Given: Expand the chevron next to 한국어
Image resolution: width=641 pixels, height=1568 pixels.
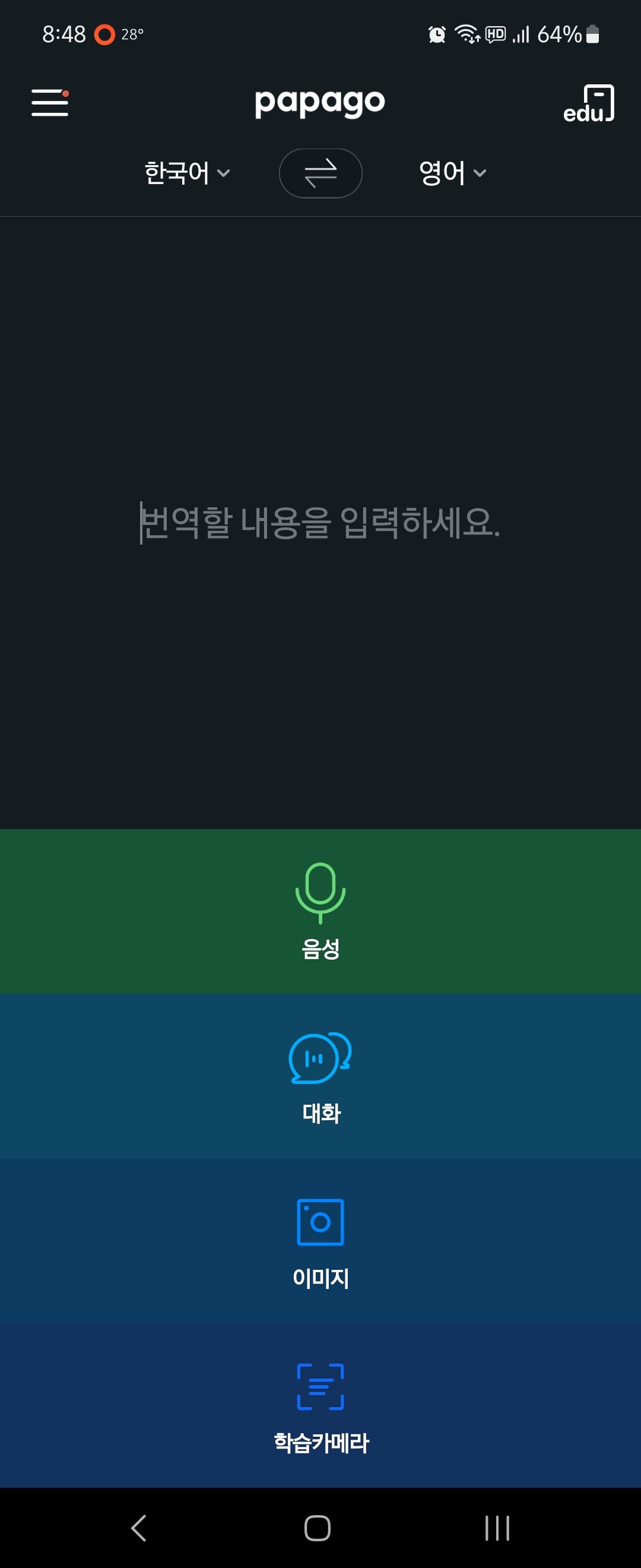Looking at the screenshot, I should click(x=223, y=175).
